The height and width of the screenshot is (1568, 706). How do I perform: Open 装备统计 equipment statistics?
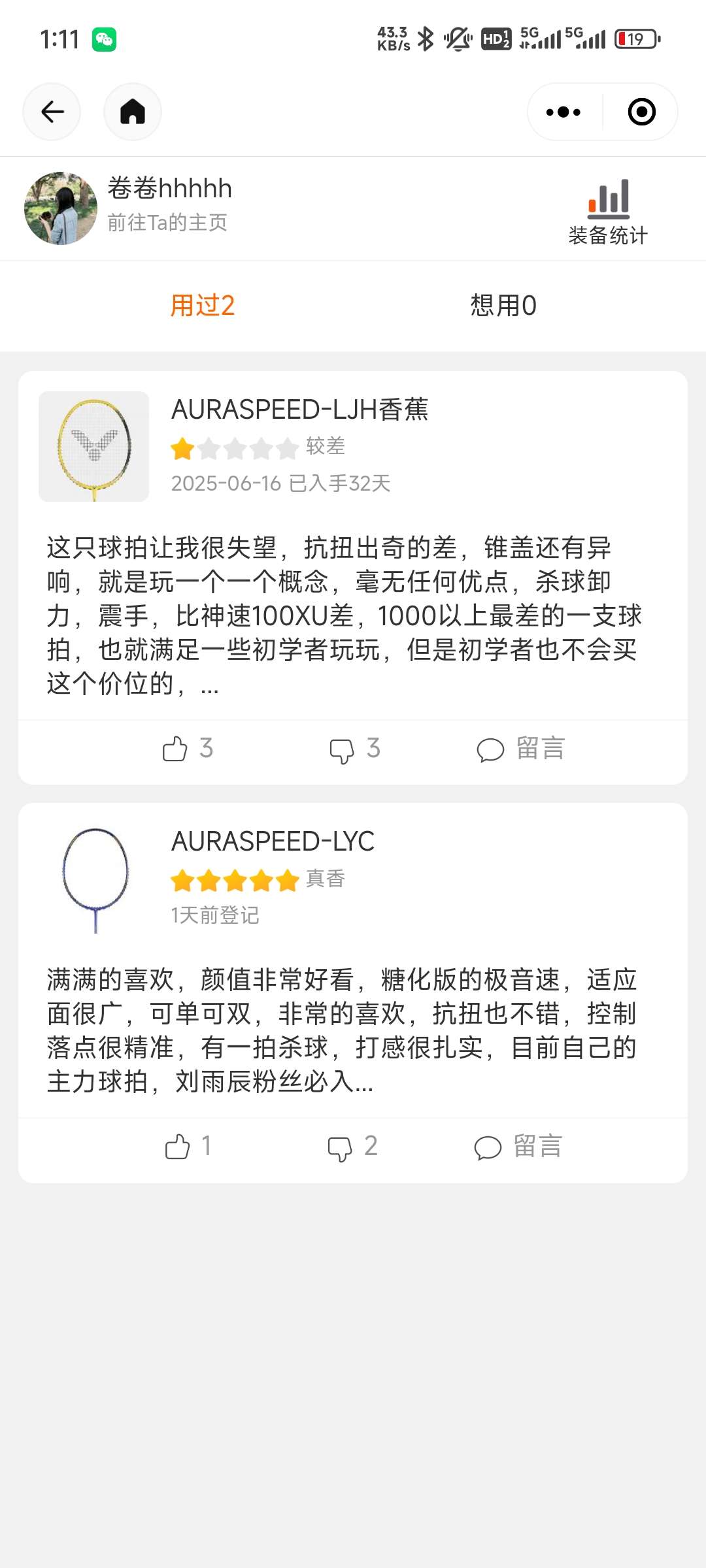coord(608,212)
